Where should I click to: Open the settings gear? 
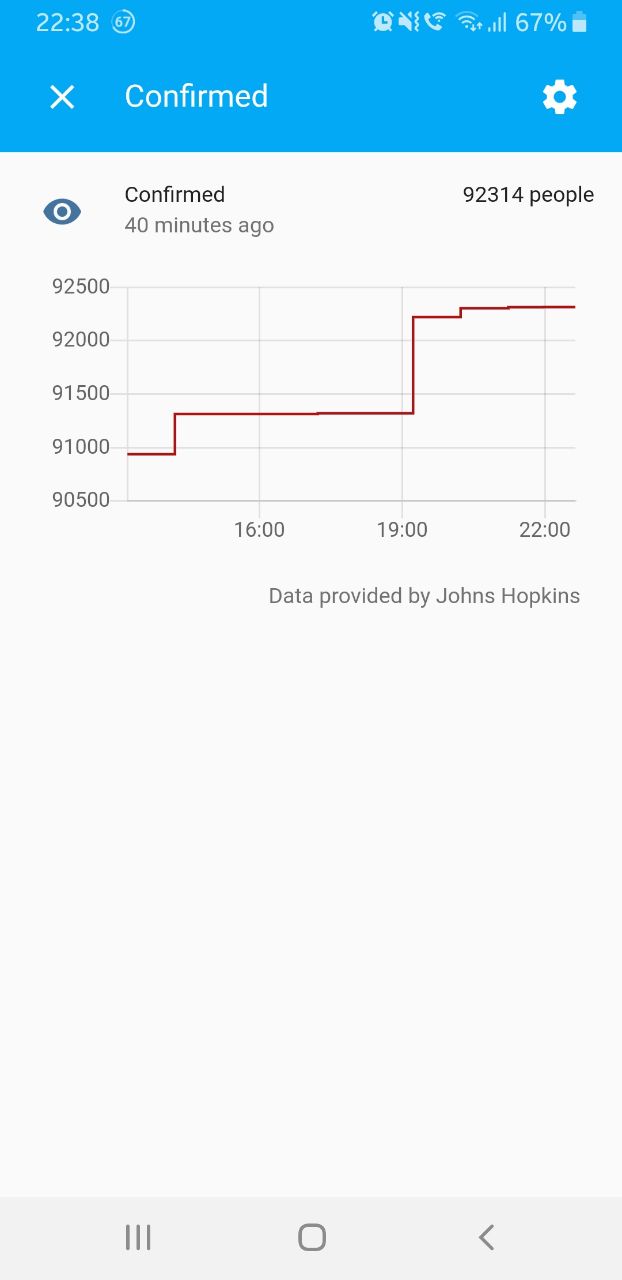(559, 97)
